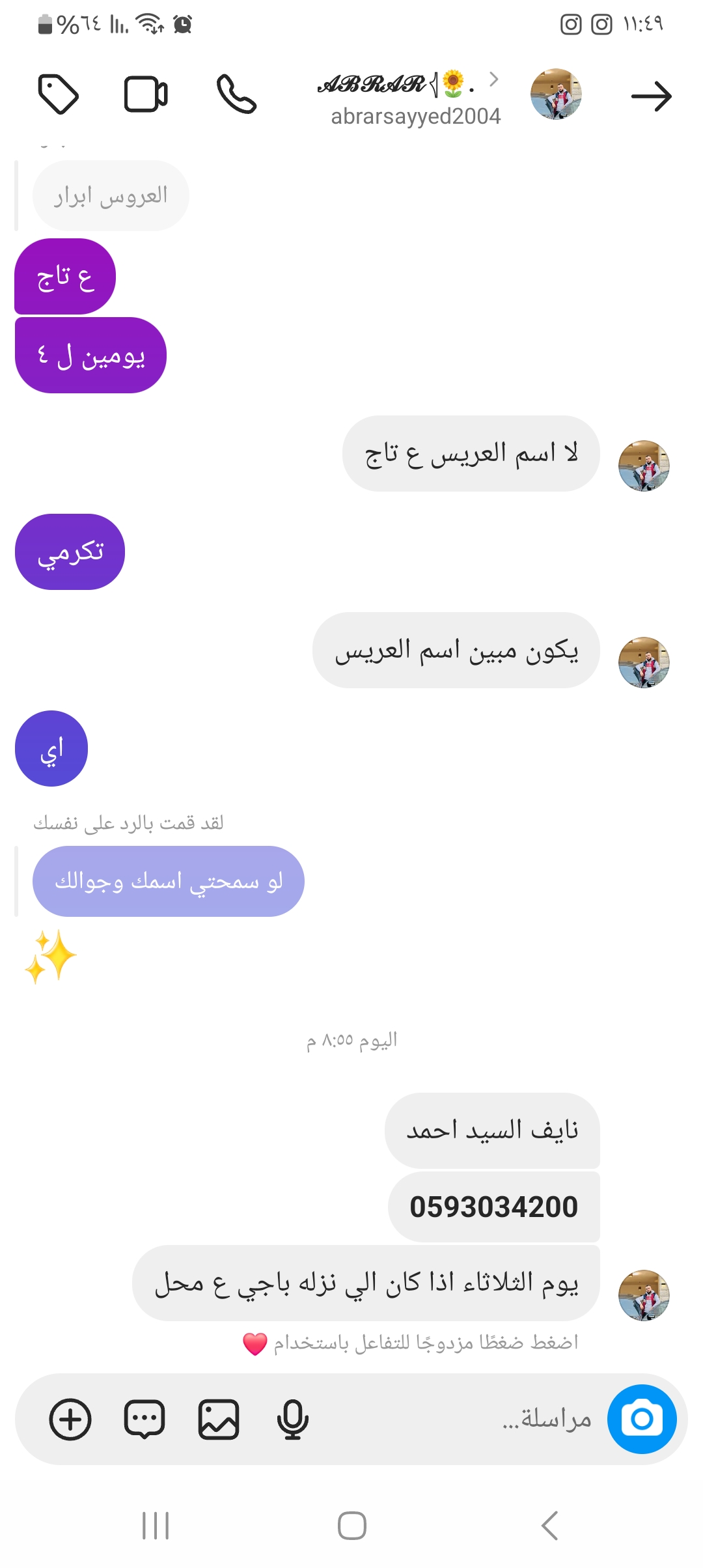
Task: Open the label tag icon
Action: point(58,95)
